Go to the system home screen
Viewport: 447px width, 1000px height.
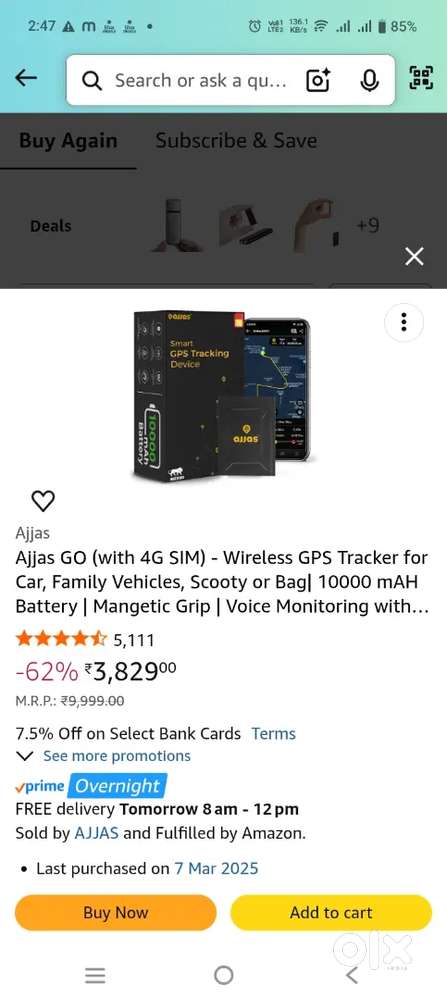(224, 974)
